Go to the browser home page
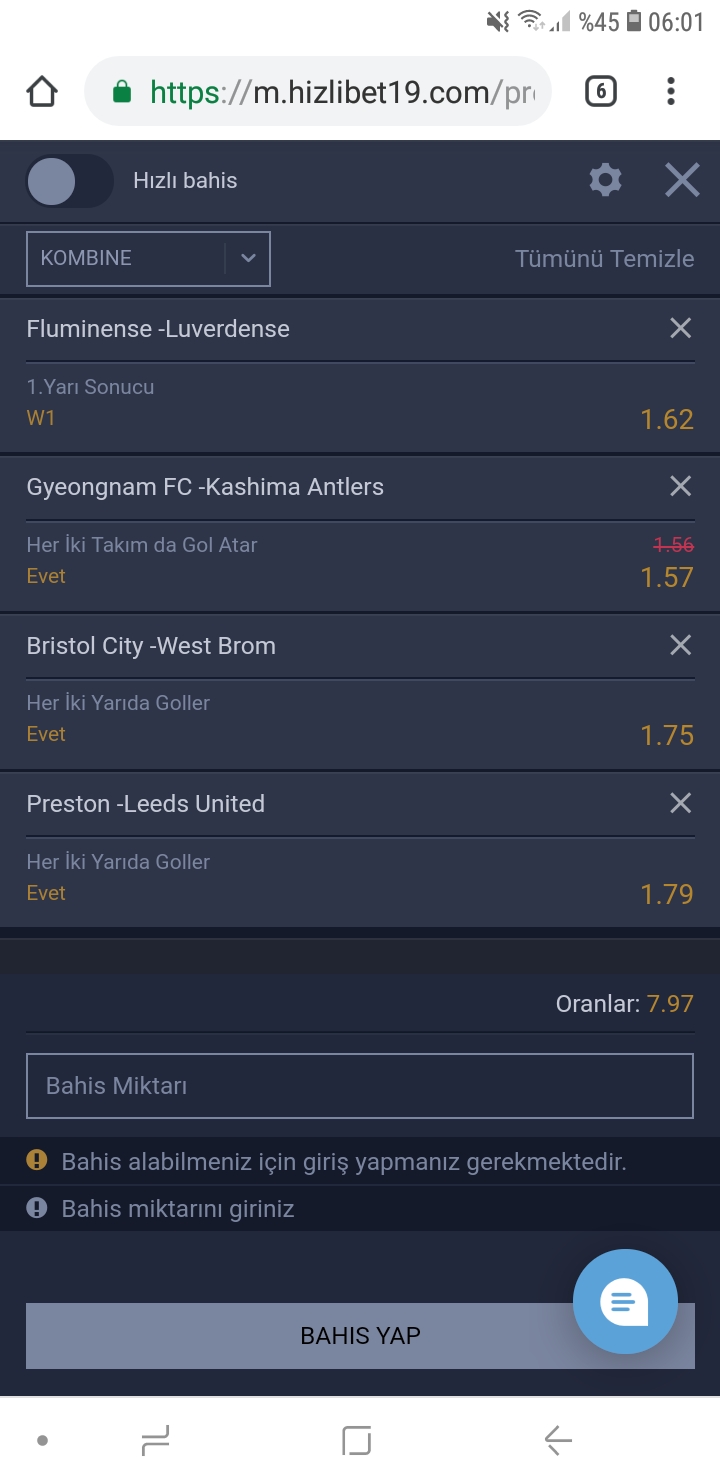This screenshot has height=1480, width=720. [x=41, y=92]
